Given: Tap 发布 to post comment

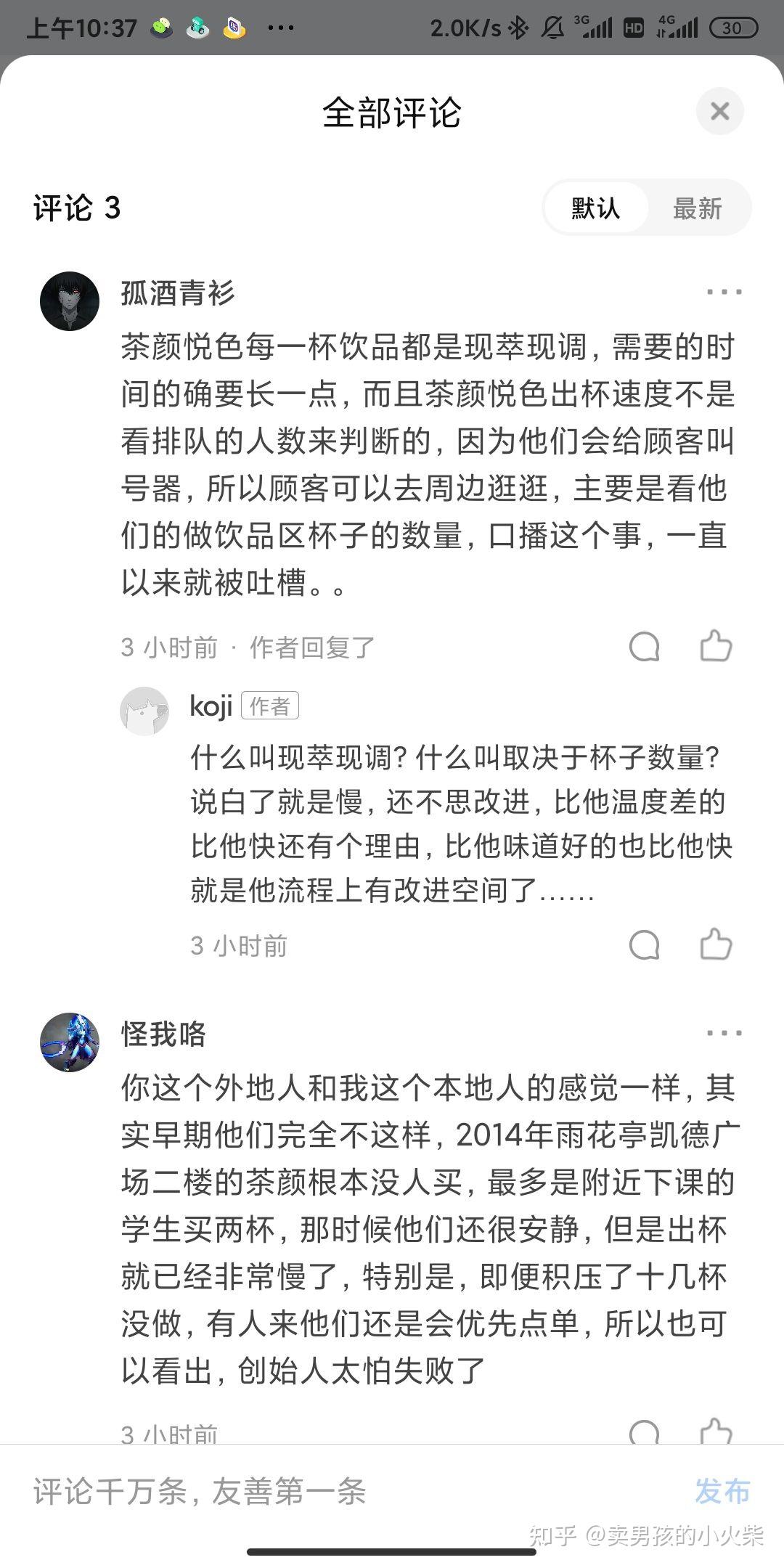Looking at the screenshot, I should (722, 1493).
